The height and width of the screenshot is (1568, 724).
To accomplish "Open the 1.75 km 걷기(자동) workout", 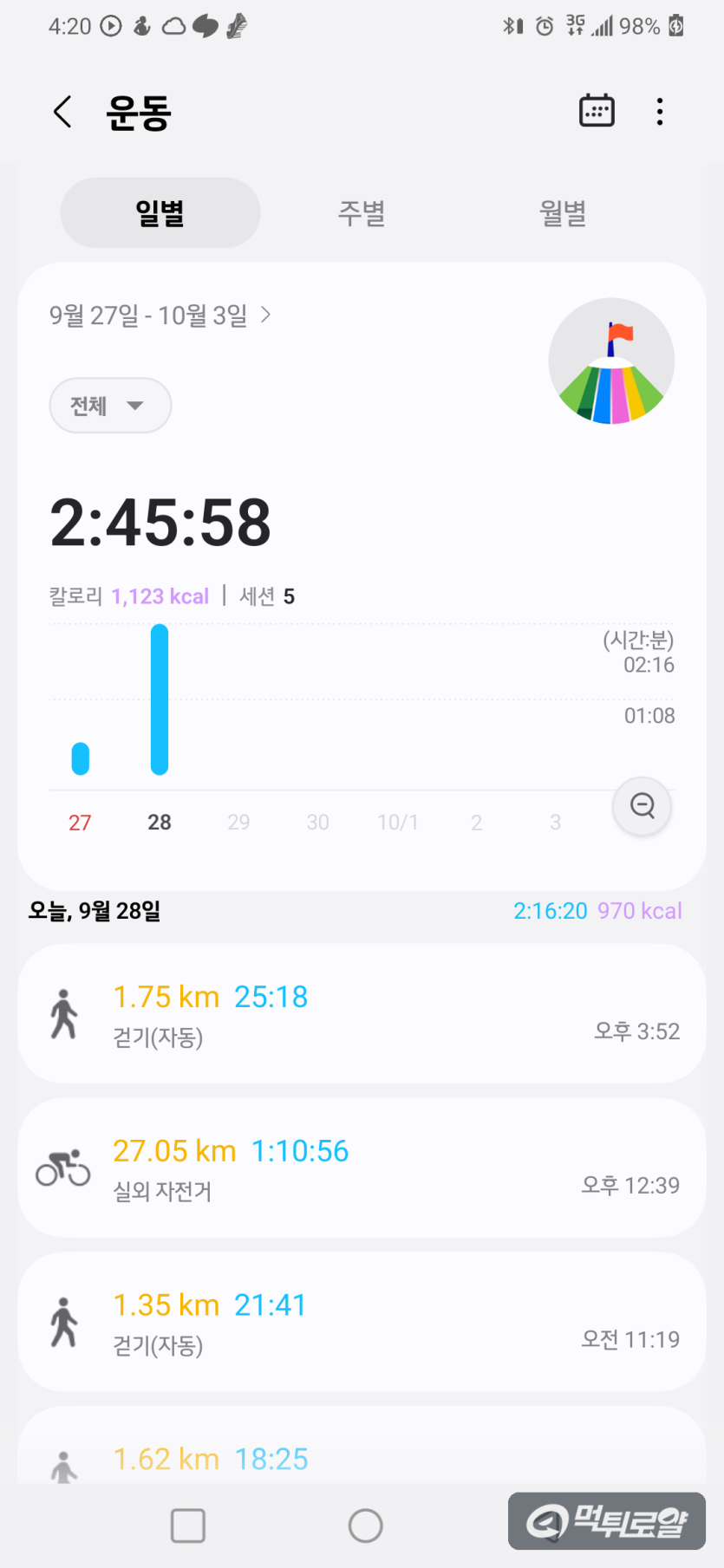I will (x=362, y=1013).
